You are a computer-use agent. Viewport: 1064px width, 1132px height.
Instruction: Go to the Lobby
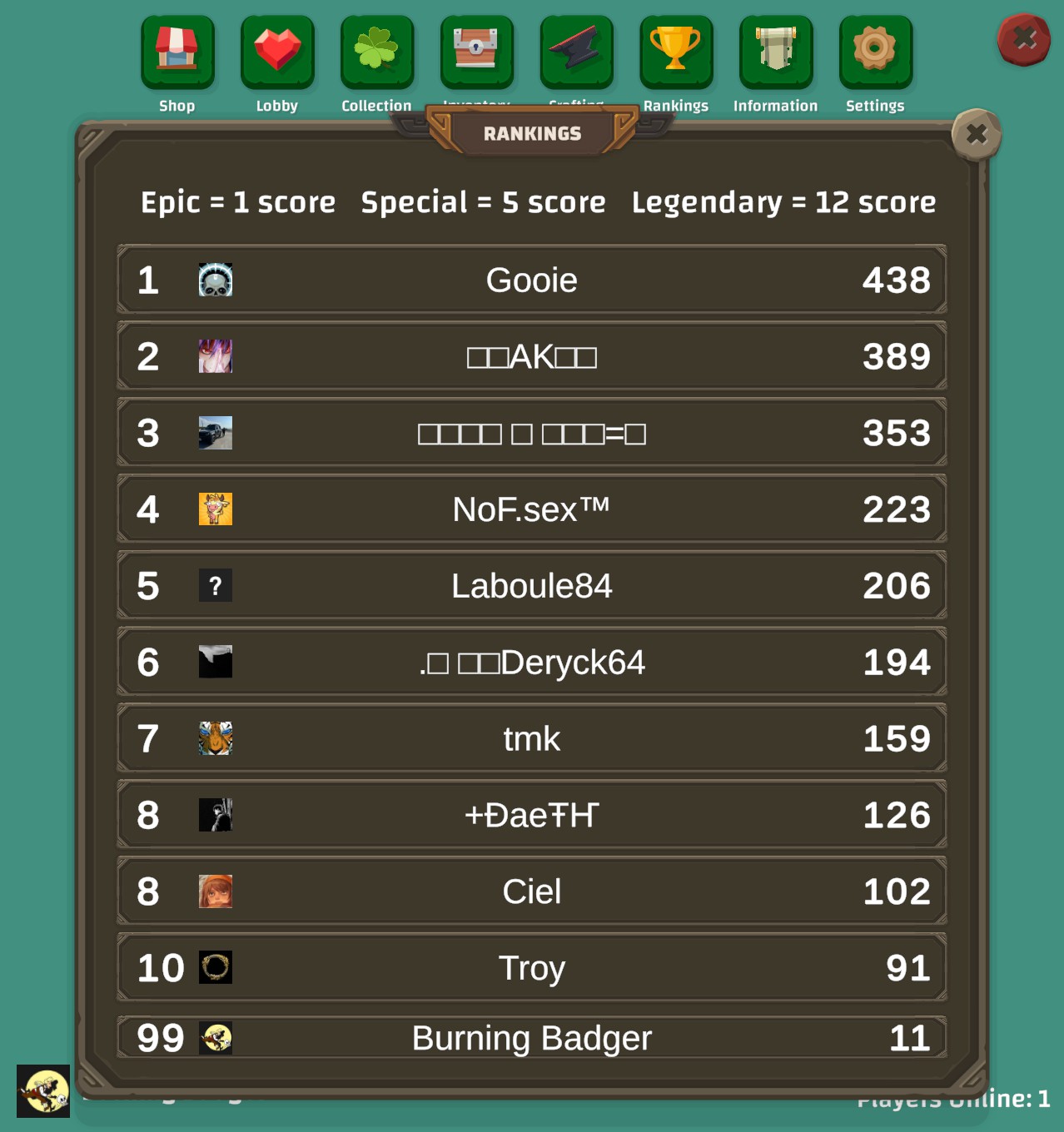[x=277, y=52]
